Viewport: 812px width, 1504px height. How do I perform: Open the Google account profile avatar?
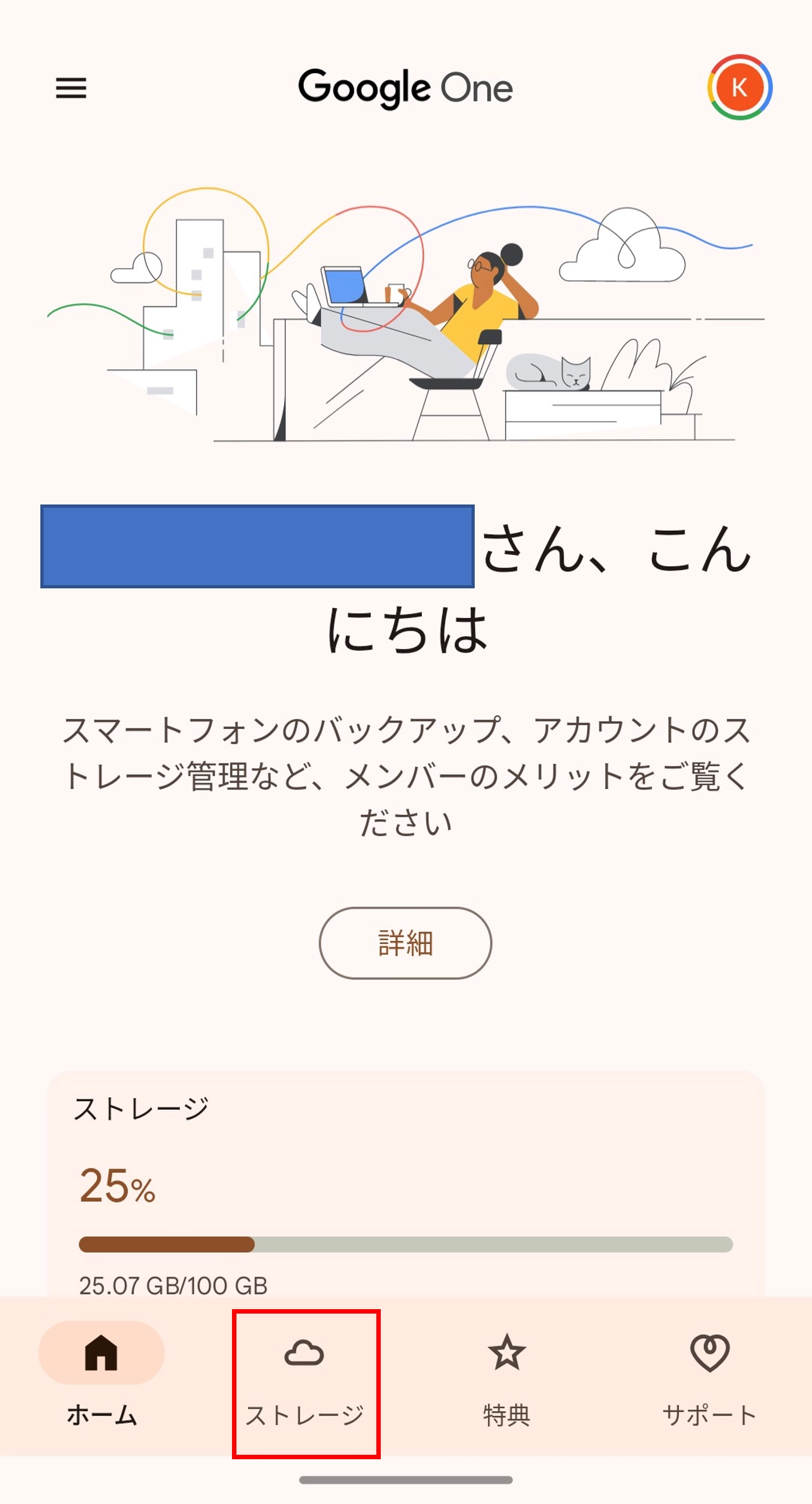pos(741,88)
